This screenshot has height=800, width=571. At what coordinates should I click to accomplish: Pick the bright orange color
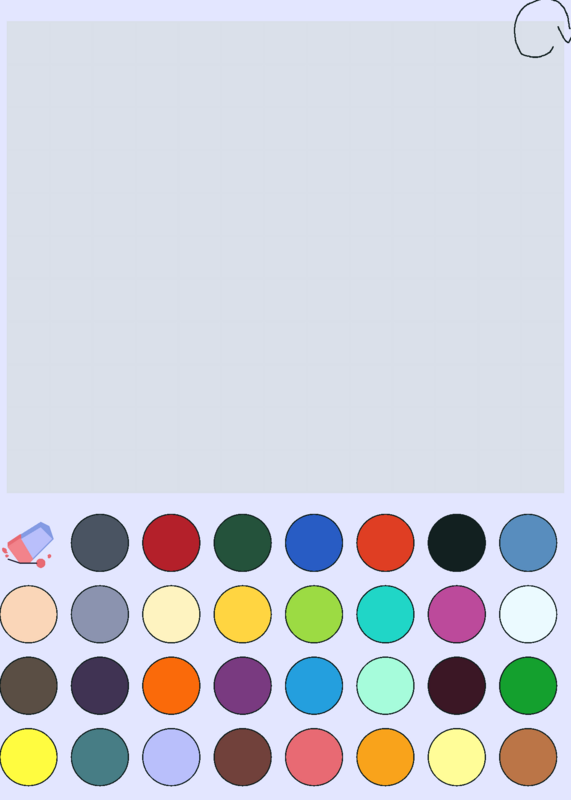(x=171, y=686)
